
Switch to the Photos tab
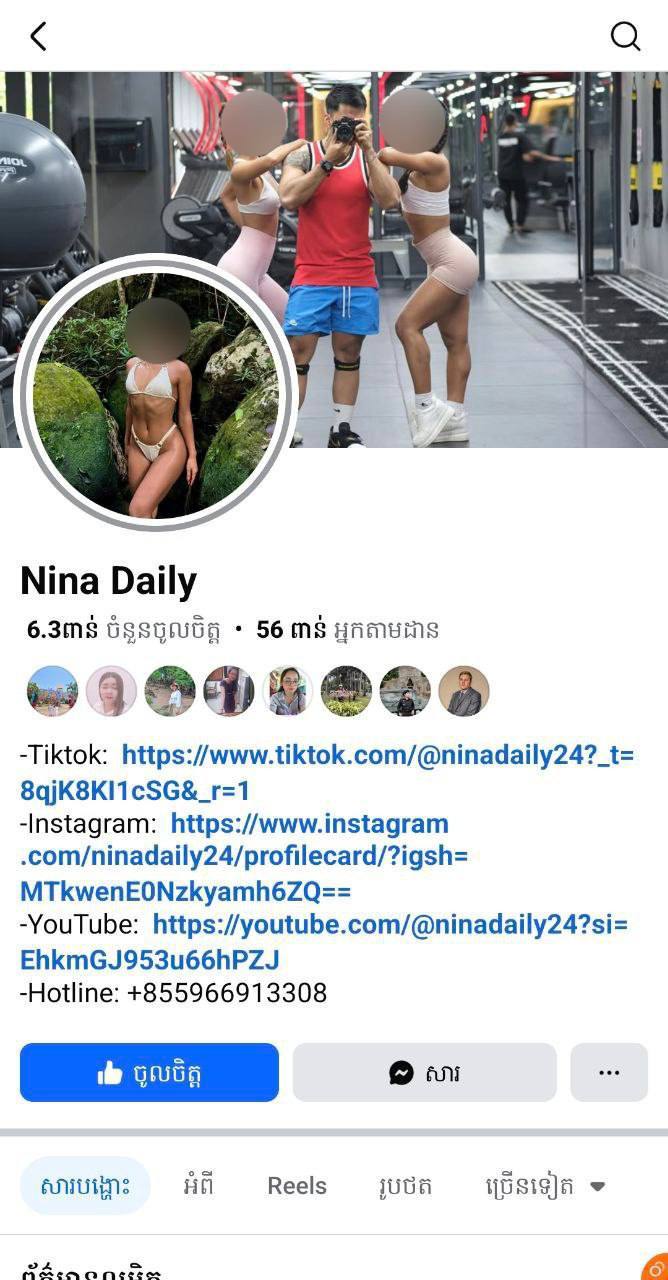(x=405, y=1186)
